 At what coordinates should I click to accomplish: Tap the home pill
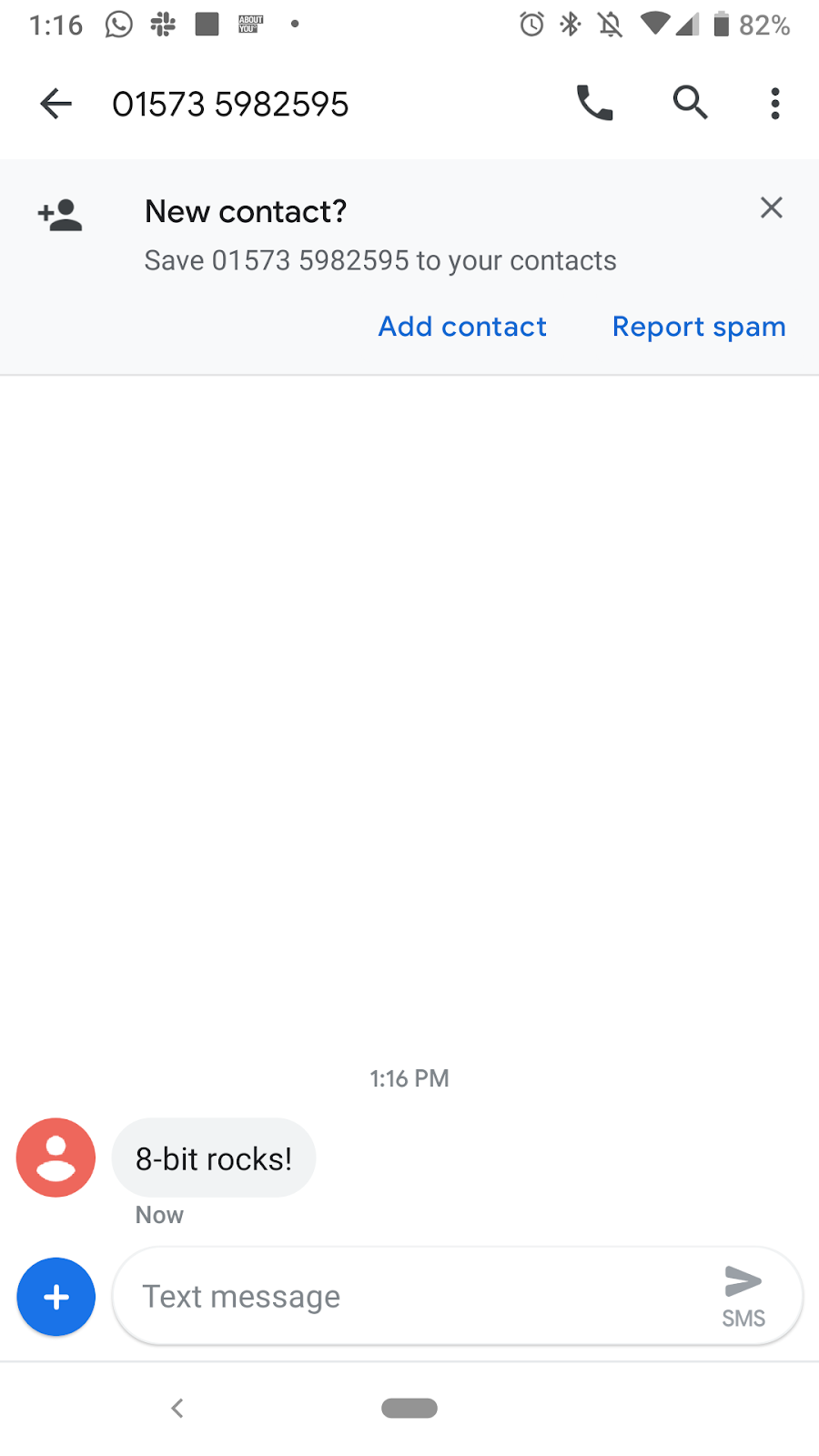409,1408
